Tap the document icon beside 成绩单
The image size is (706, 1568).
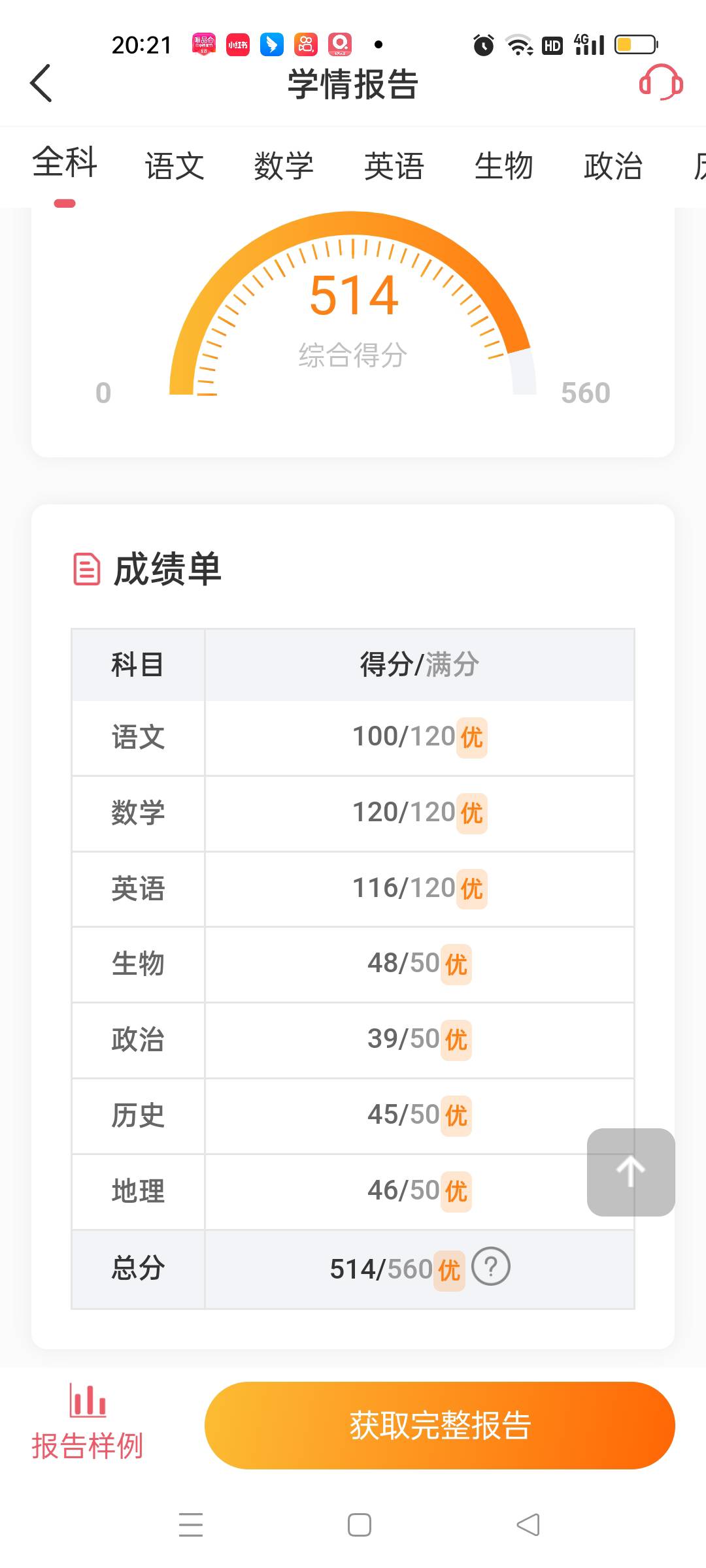pos(86,570)
